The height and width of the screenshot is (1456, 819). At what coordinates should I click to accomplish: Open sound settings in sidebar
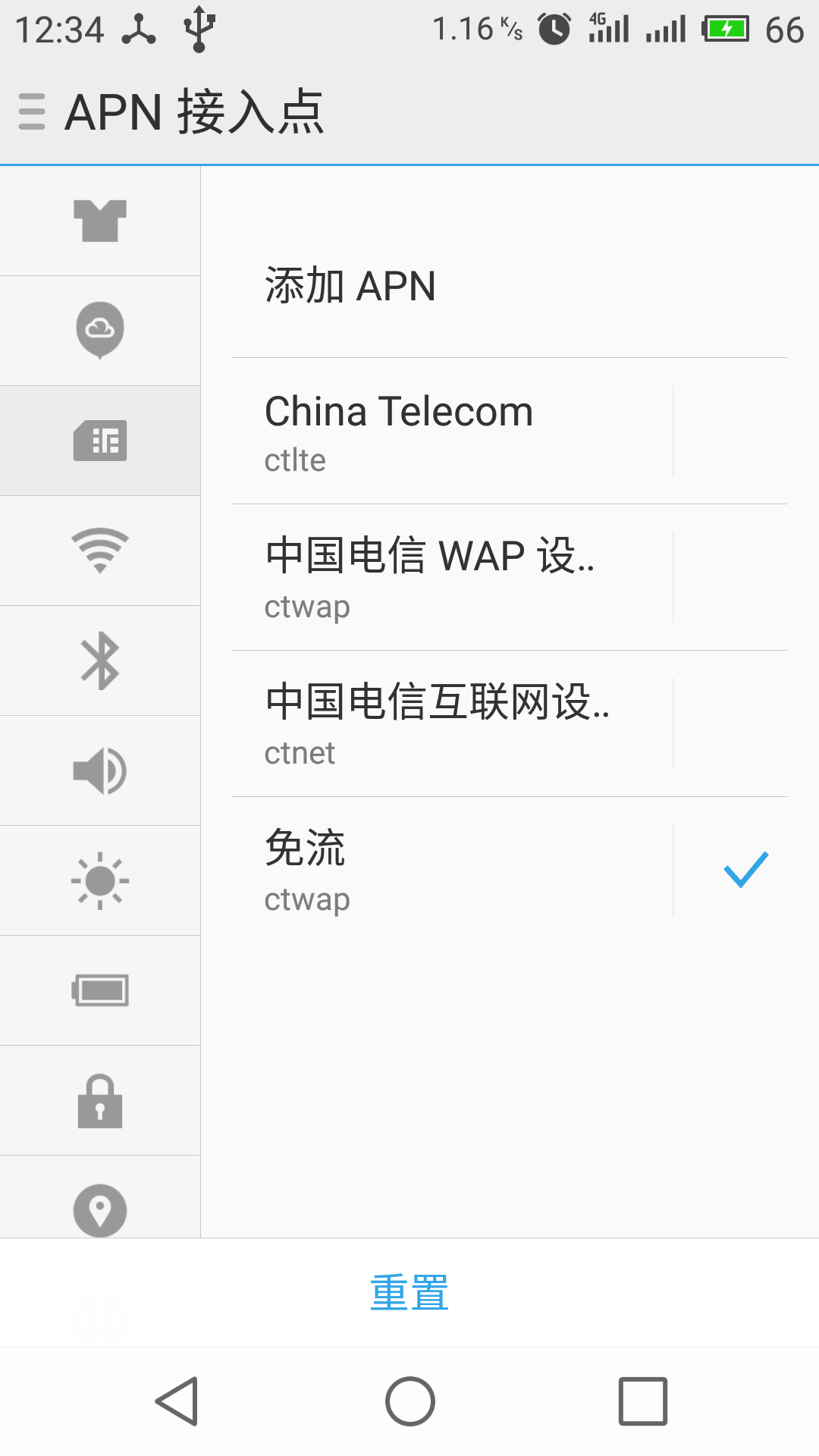coord(100,770)
